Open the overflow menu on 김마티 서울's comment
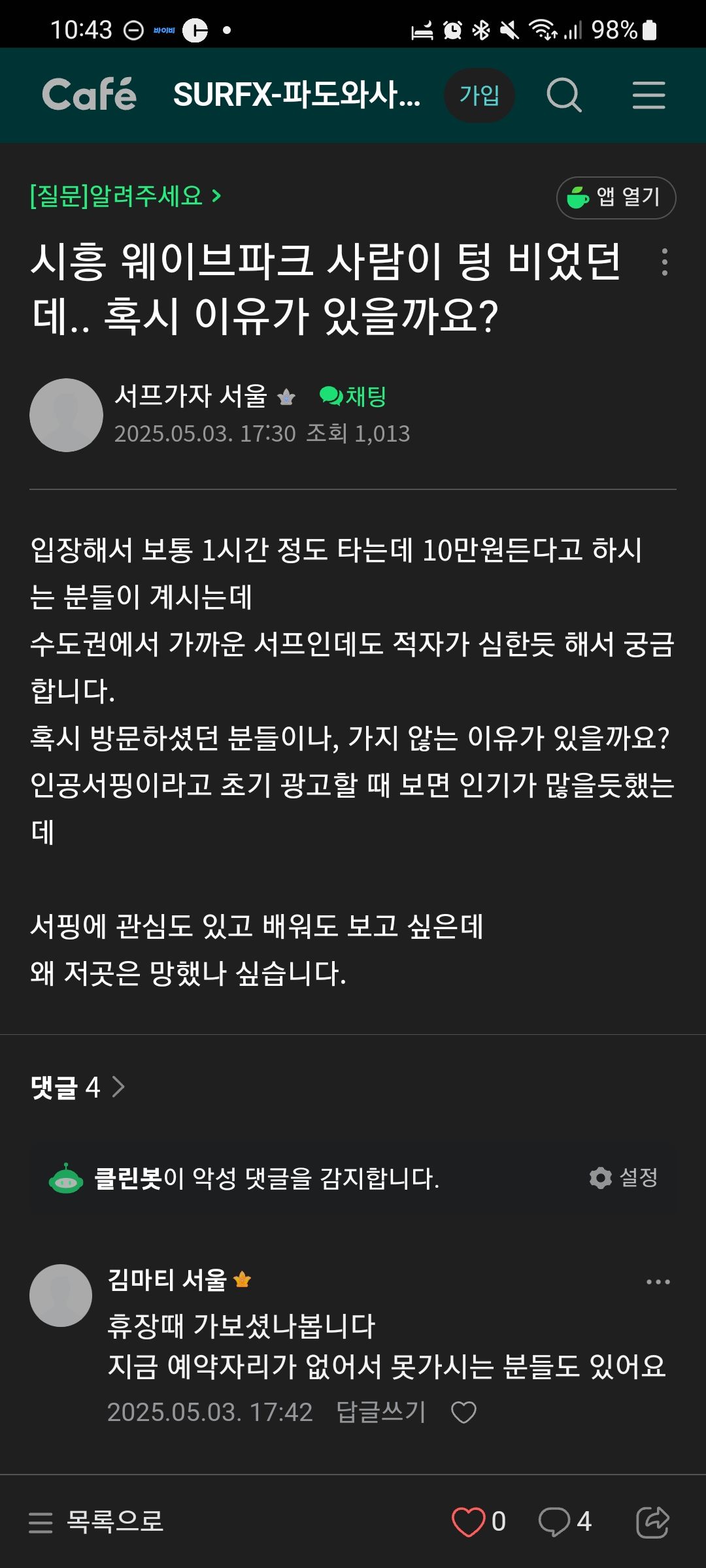 coord(658,1282)
